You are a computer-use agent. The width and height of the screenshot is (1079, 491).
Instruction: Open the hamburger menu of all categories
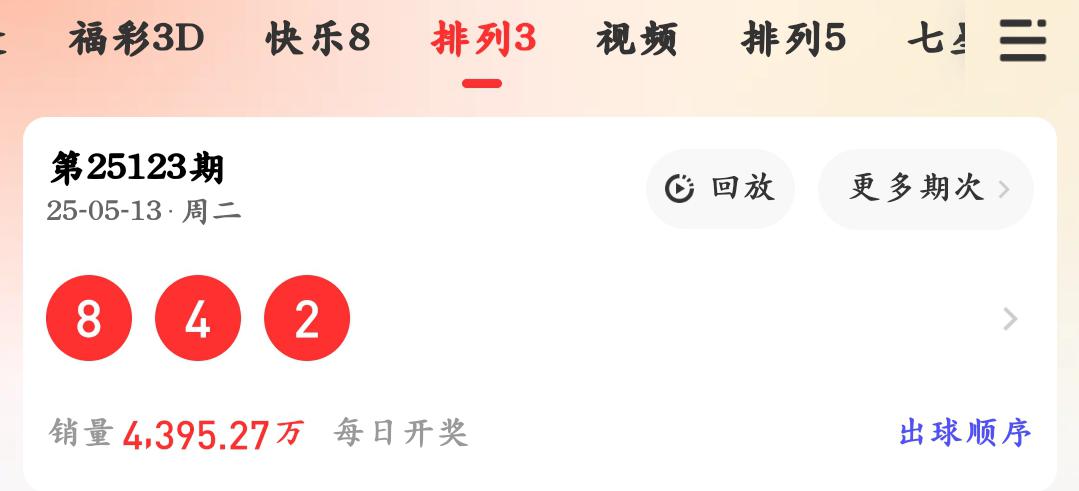click(x=1023, y=40)
